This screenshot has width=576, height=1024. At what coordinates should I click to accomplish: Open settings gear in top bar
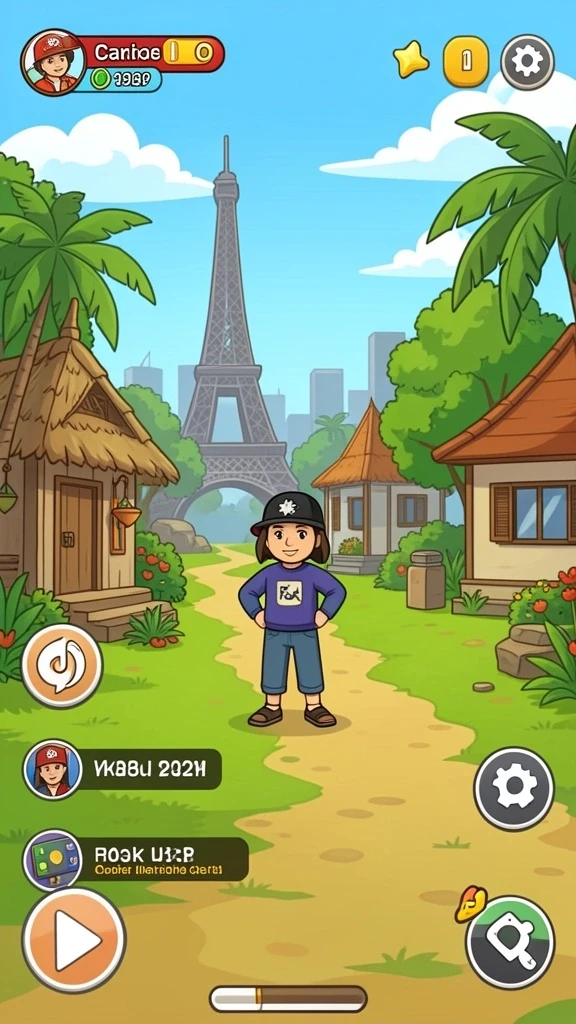point(527,62)
